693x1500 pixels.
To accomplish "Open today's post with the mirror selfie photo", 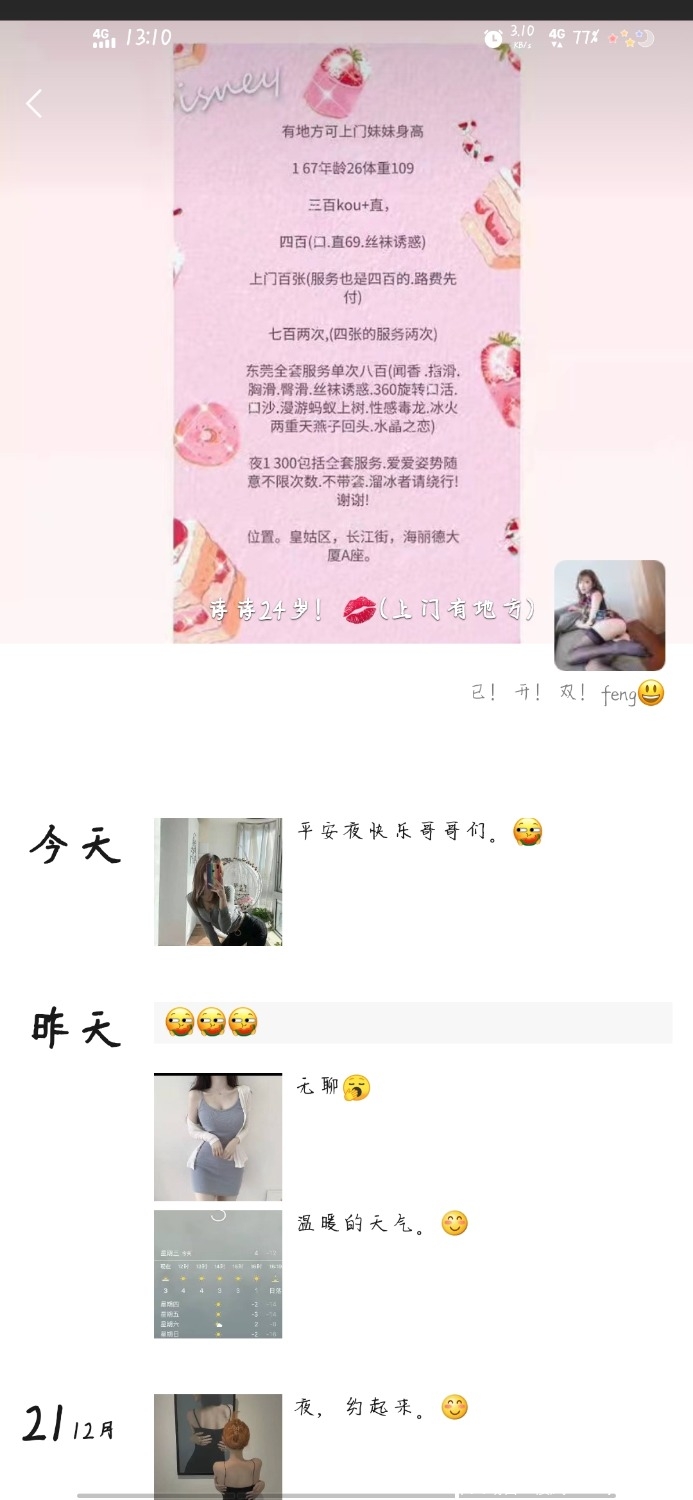I will pos(219,881).
